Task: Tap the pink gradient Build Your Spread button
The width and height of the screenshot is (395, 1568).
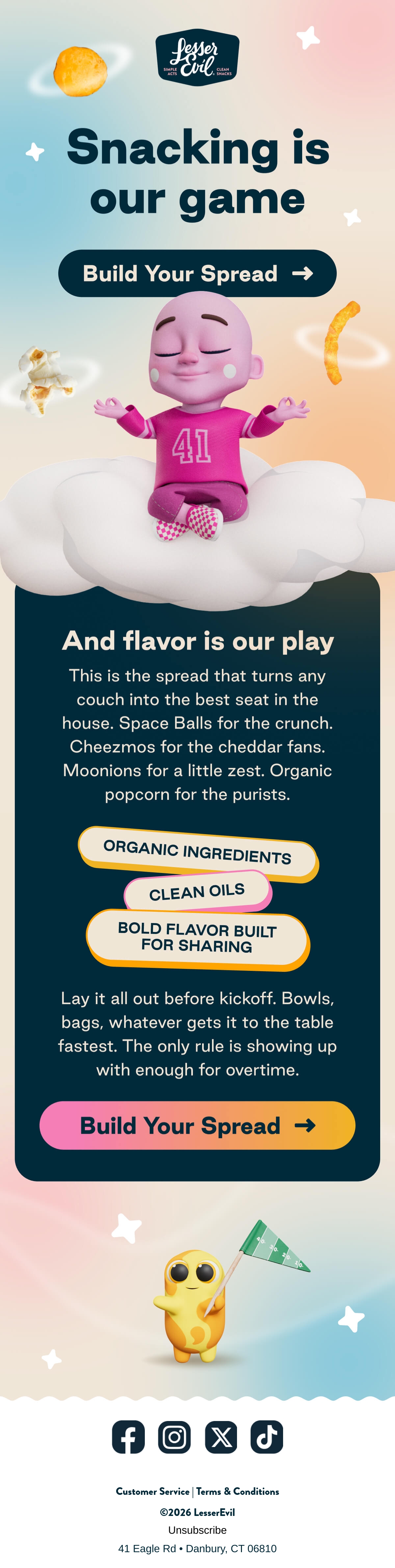Action: tap(197, 1125)
